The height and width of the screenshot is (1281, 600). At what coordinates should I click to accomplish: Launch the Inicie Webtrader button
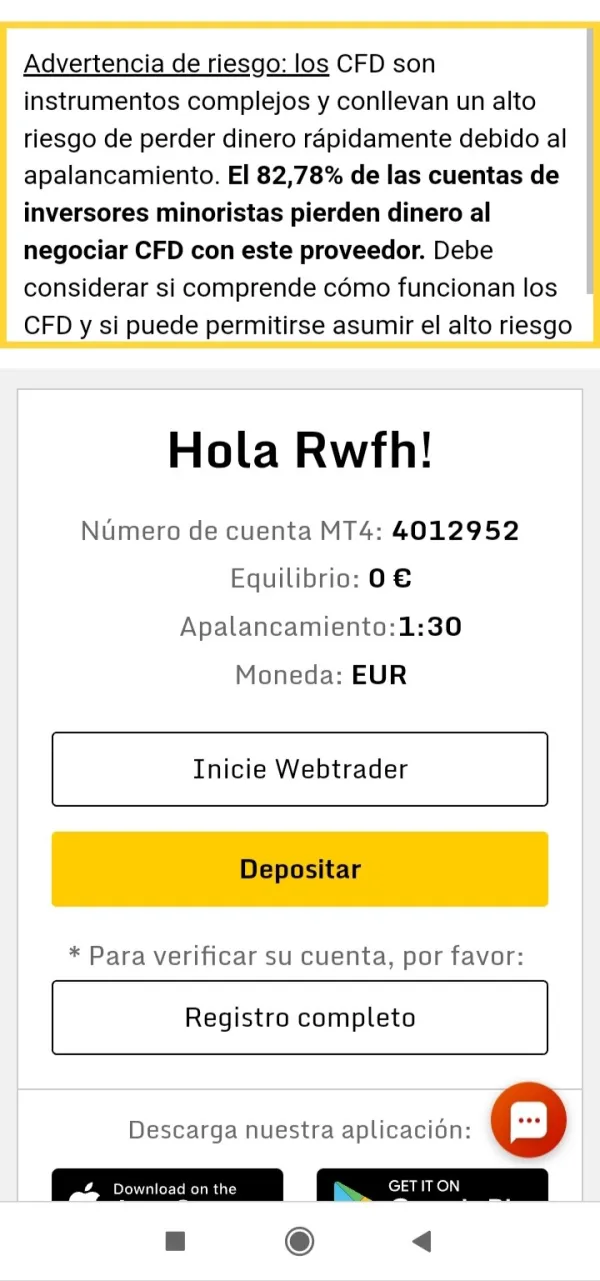point(300,769)
